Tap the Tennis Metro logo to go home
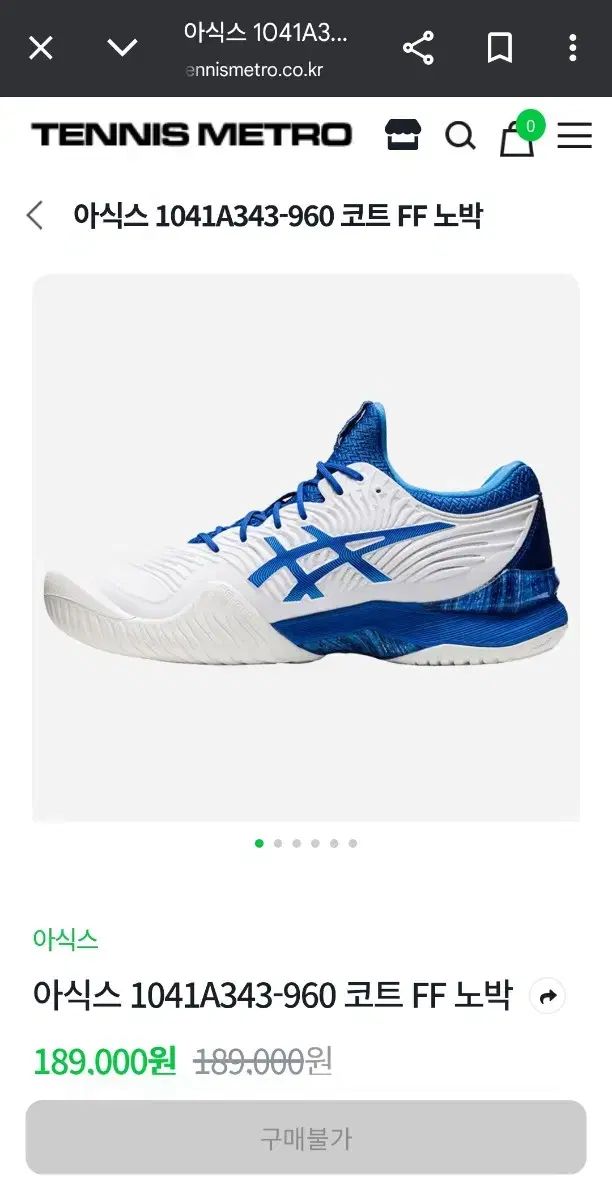The height and width of the screenshot is (1200, 612). 191,135
